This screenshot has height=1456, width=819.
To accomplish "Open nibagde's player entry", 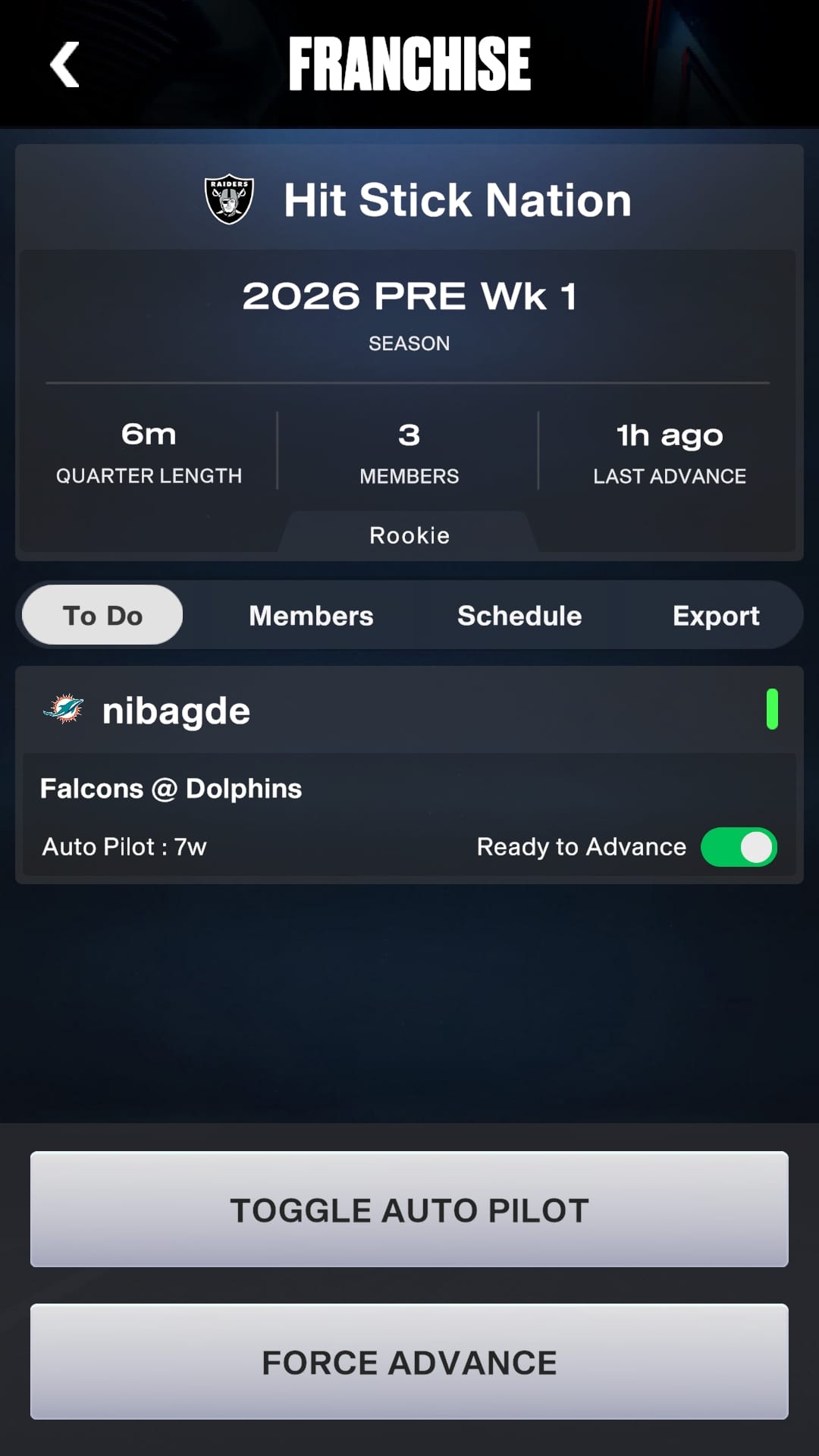I will (x=175, y=710).
